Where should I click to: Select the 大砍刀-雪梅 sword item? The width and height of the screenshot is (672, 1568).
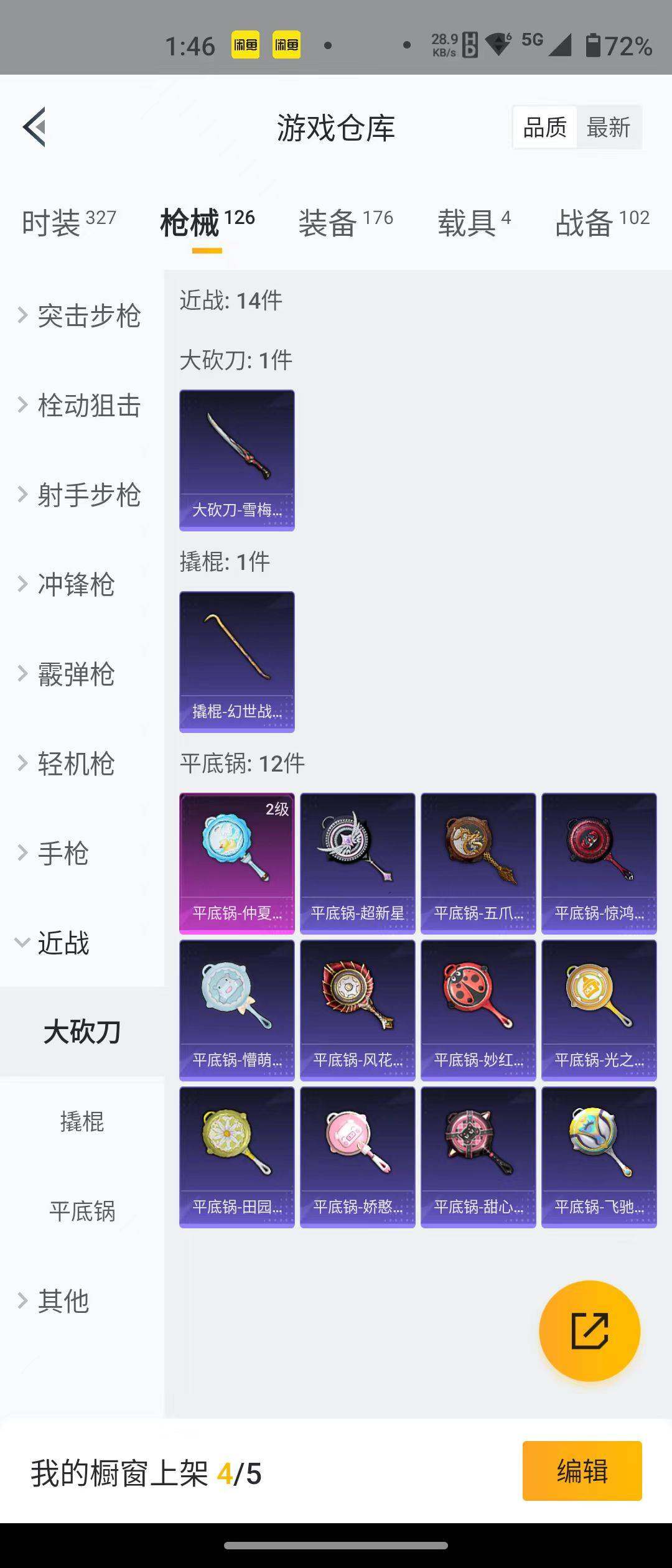[236, 460]
